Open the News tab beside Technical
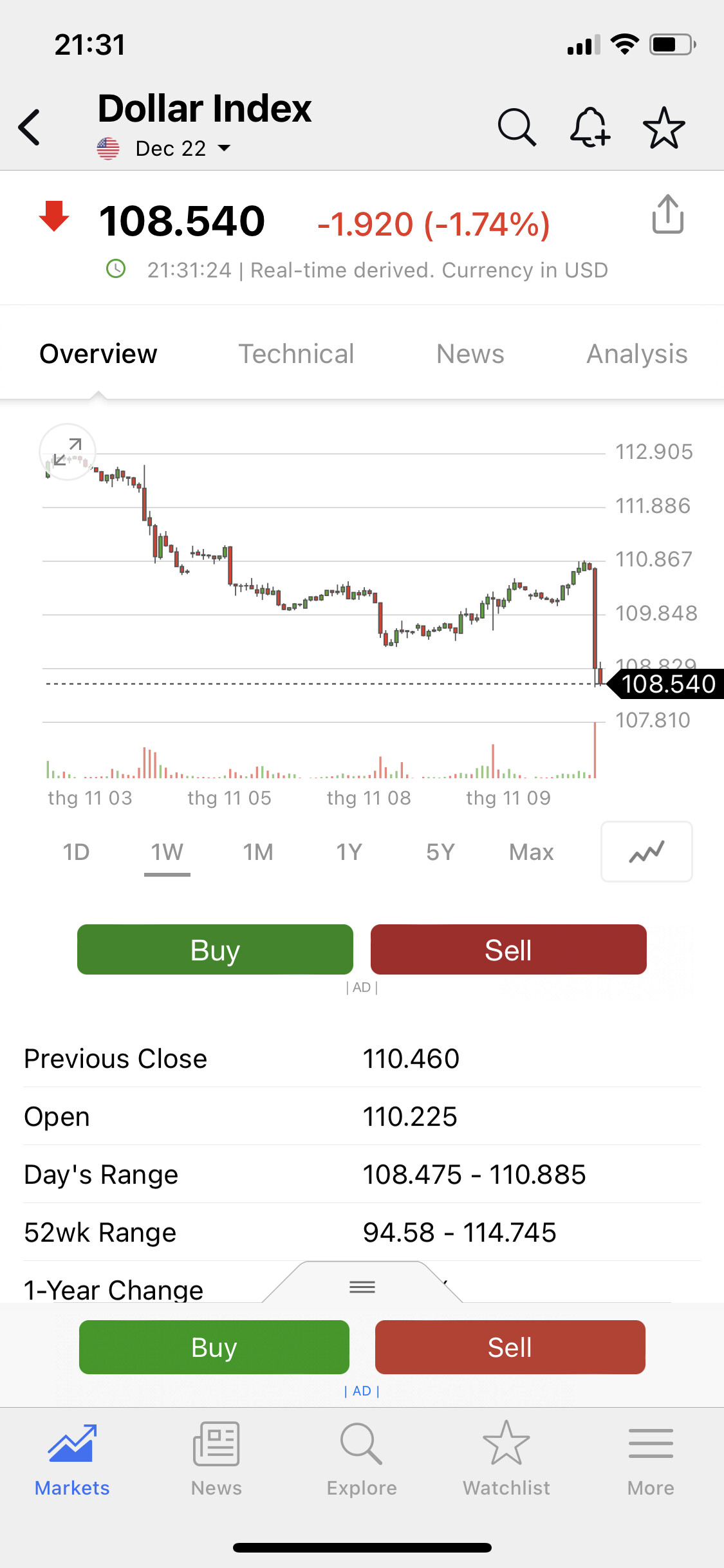Image resolution: width=724 pixels, height=1568 pixels. [x=470, y=354]
